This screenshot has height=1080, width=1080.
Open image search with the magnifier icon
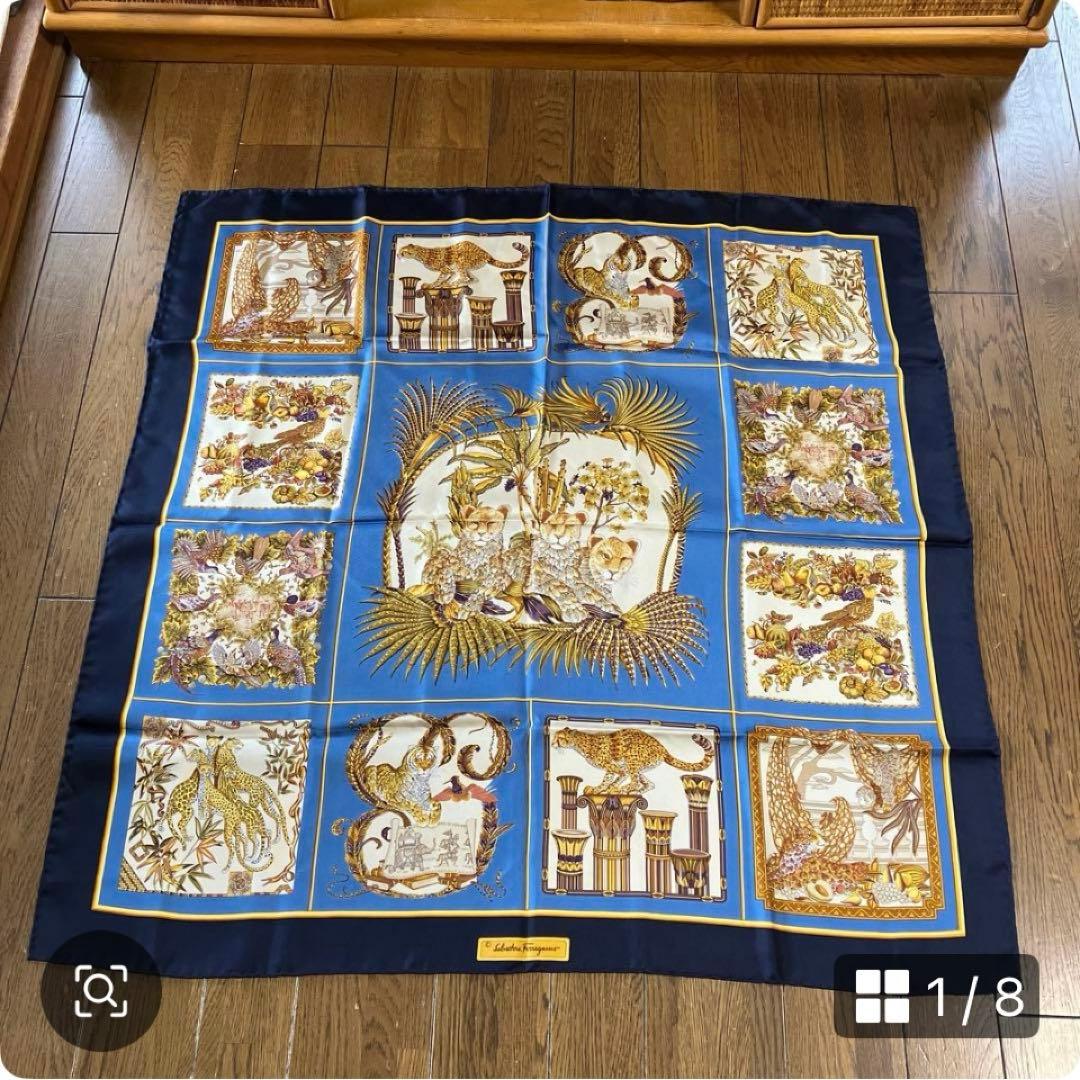[x=101, y=991]
